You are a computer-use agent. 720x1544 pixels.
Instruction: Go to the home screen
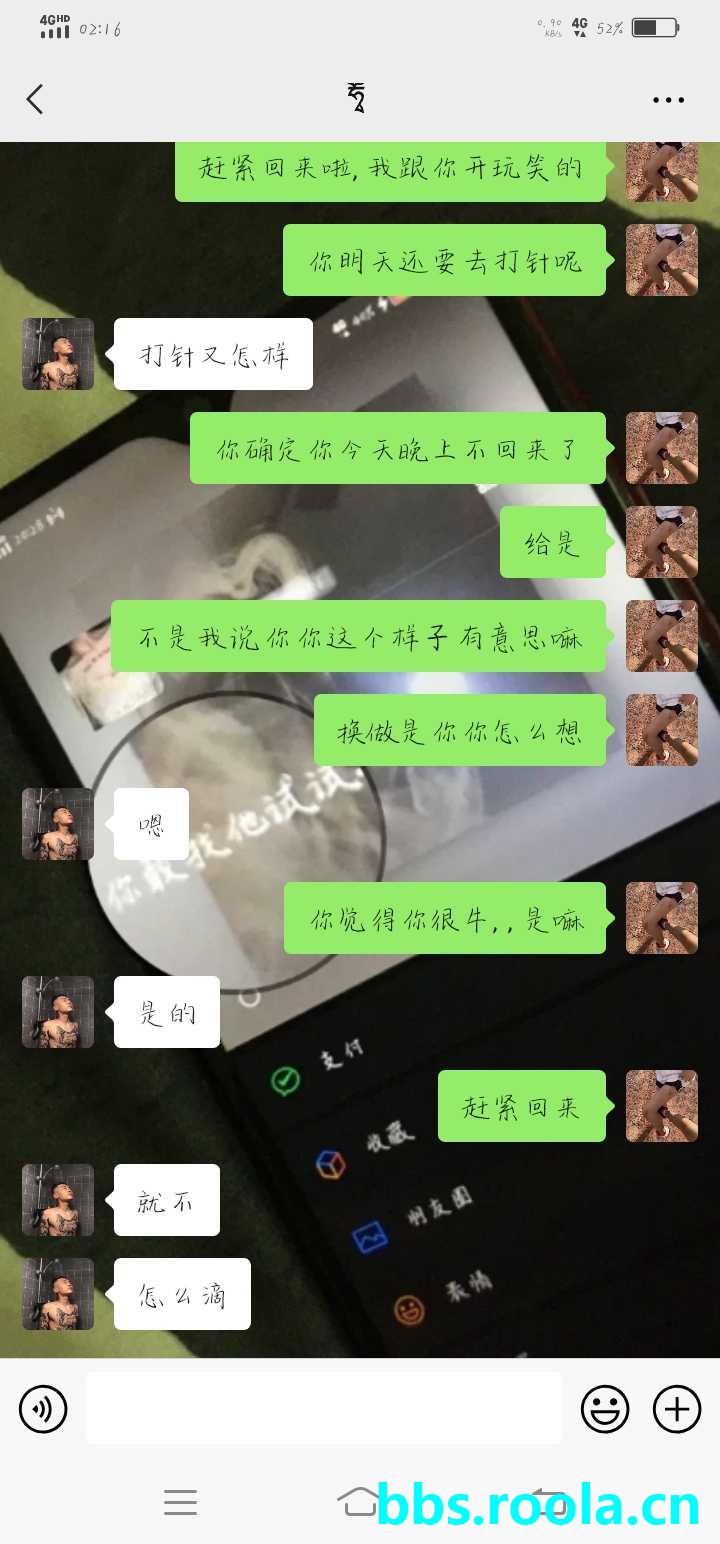click(x=359, y=1502)
